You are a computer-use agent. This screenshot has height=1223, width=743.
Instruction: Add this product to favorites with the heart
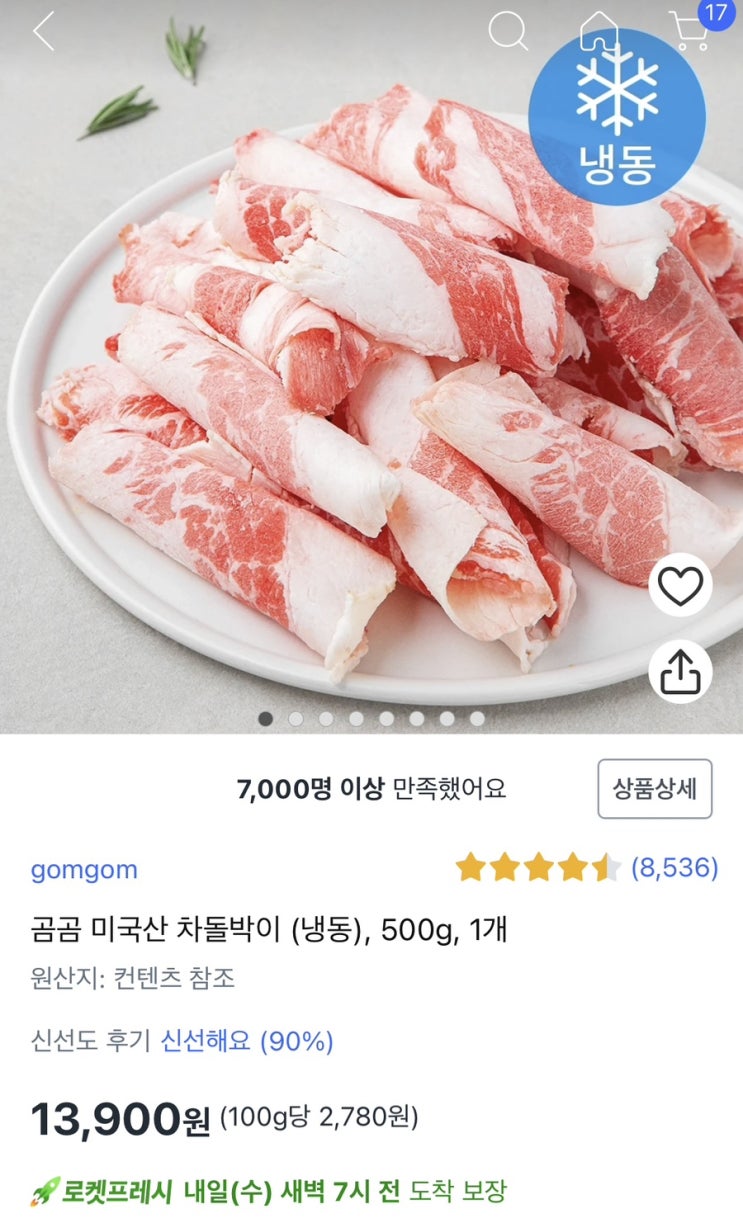(681, 585)
